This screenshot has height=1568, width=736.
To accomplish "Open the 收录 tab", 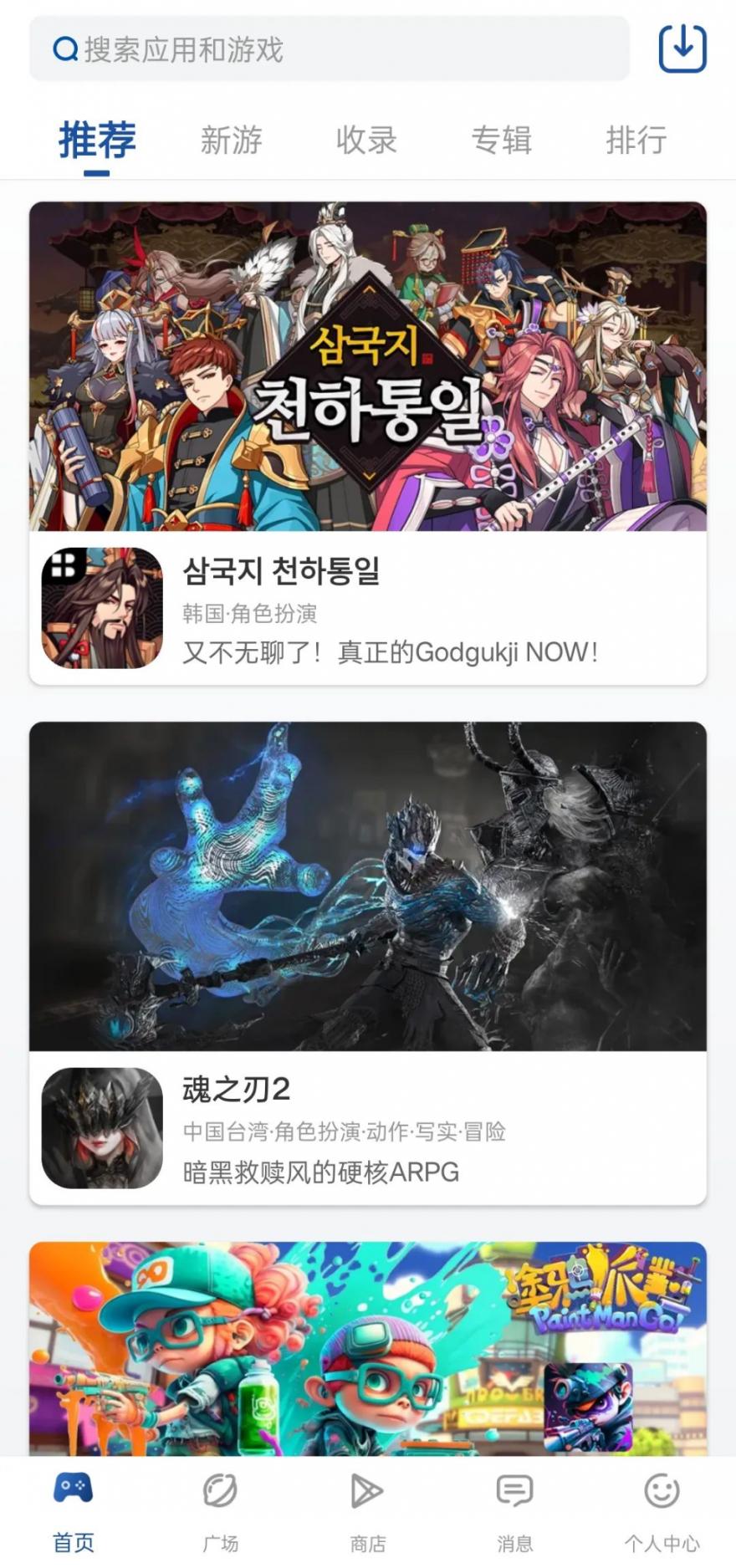I will 367,140.
